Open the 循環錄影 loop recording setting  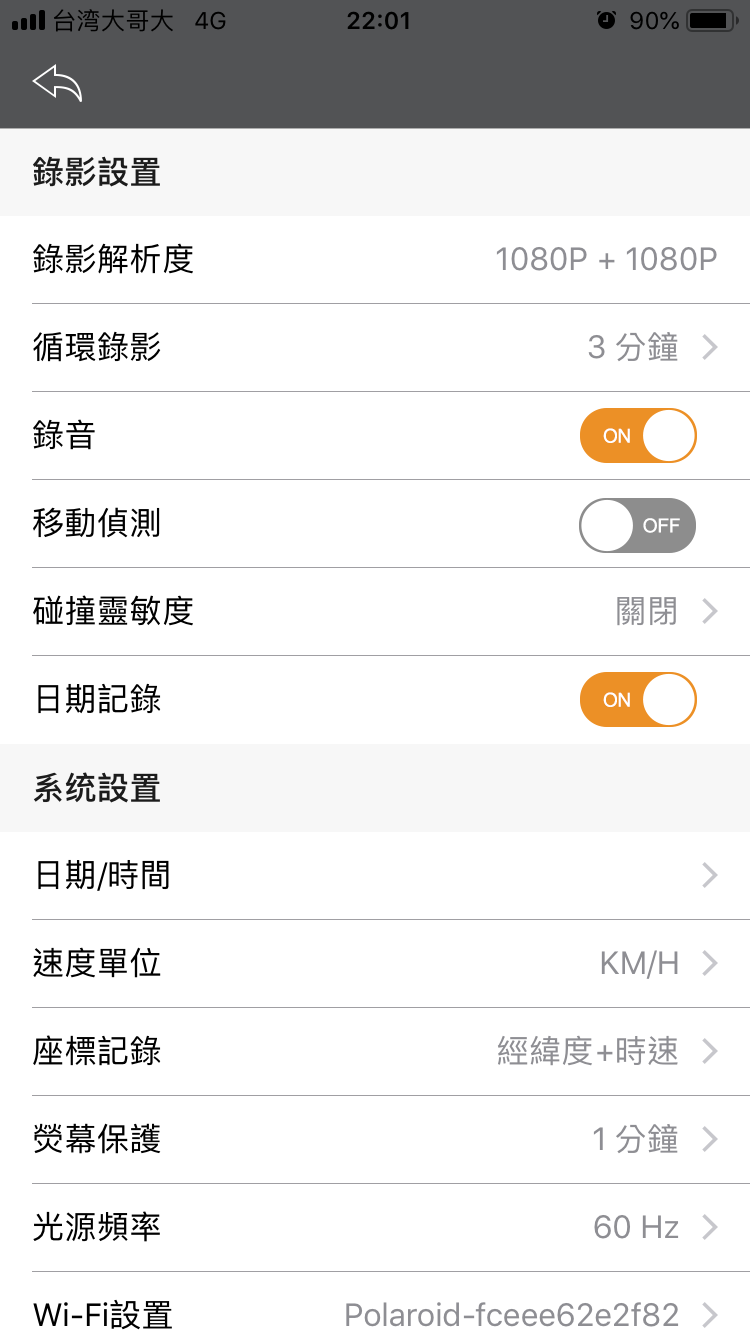point(375,348)
